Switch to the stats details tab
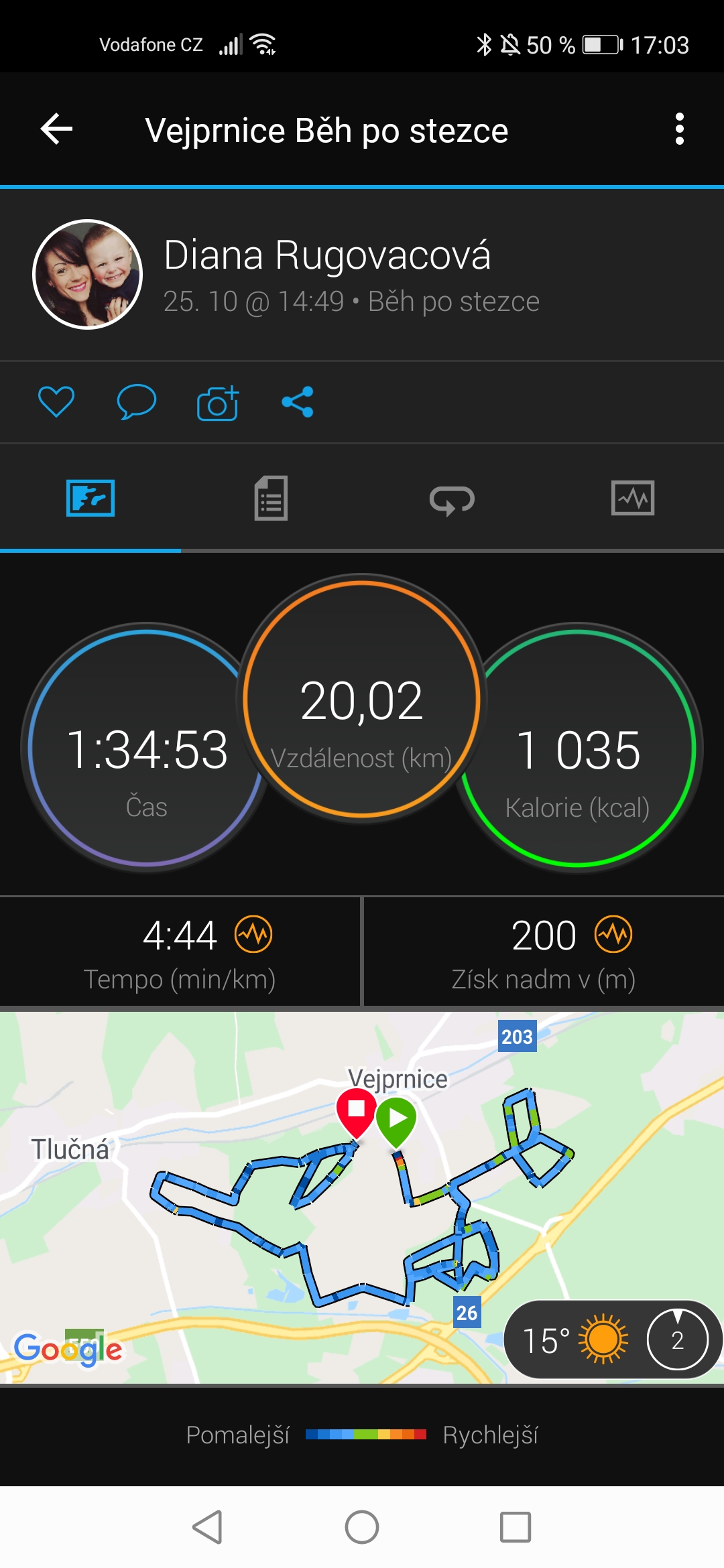The image size is (724, 1568). point(271,498)
